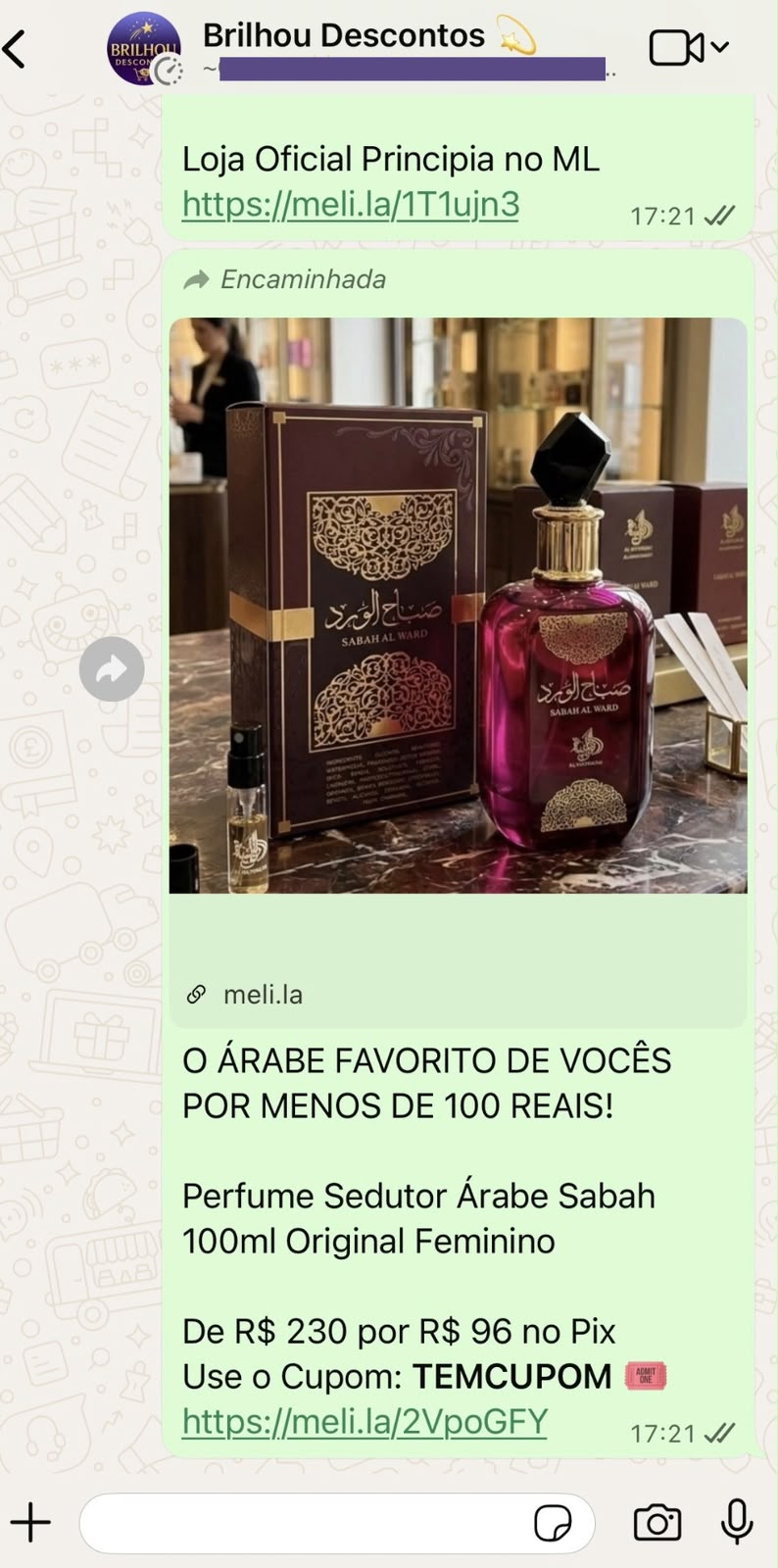The width and height of the screenshot is (778, 1568).
Task: Focus the message input field
Action: point(304,1523)
